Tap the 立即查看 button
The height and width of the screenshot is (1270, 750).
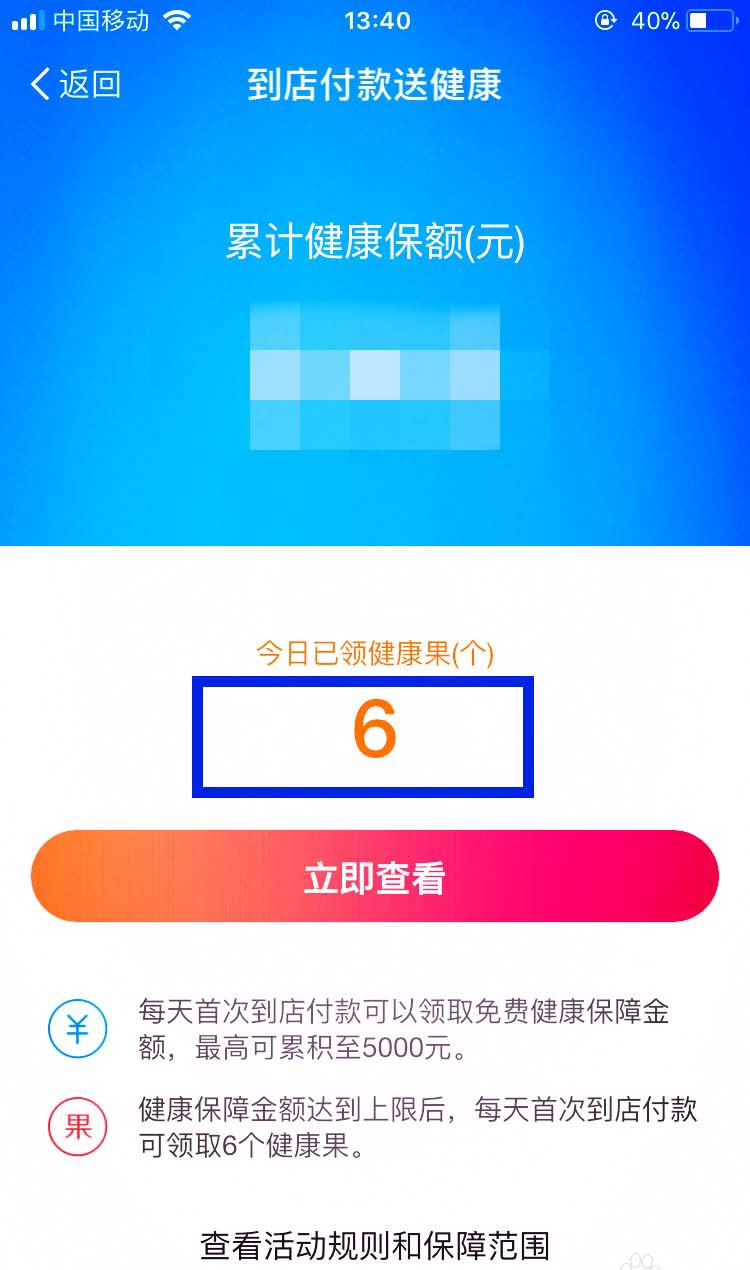pyautogui.click(x=375, y=877)
